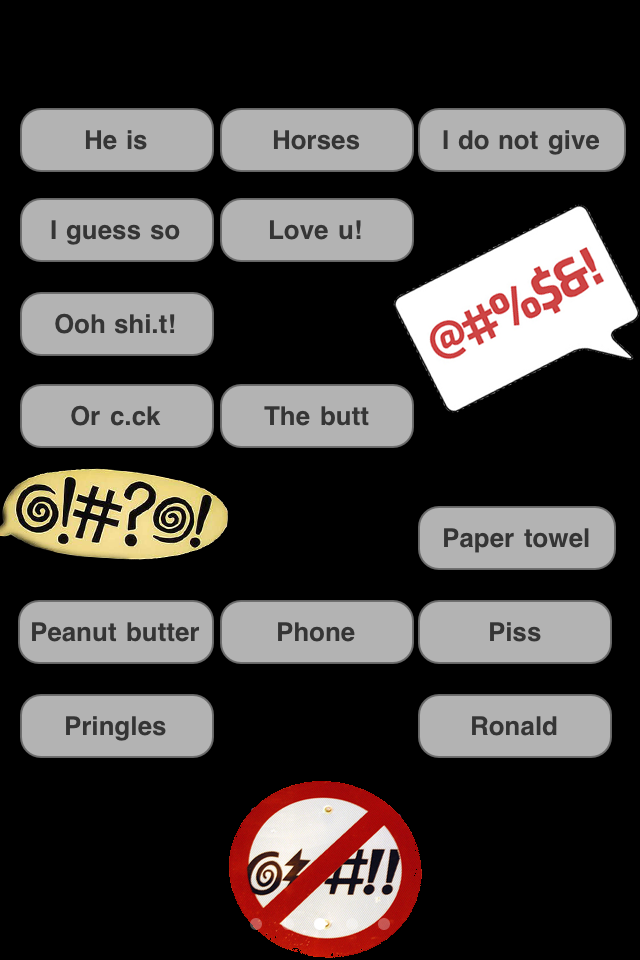Play the 'Love u!' button
The image size is (640, 960).
[316, 230]
